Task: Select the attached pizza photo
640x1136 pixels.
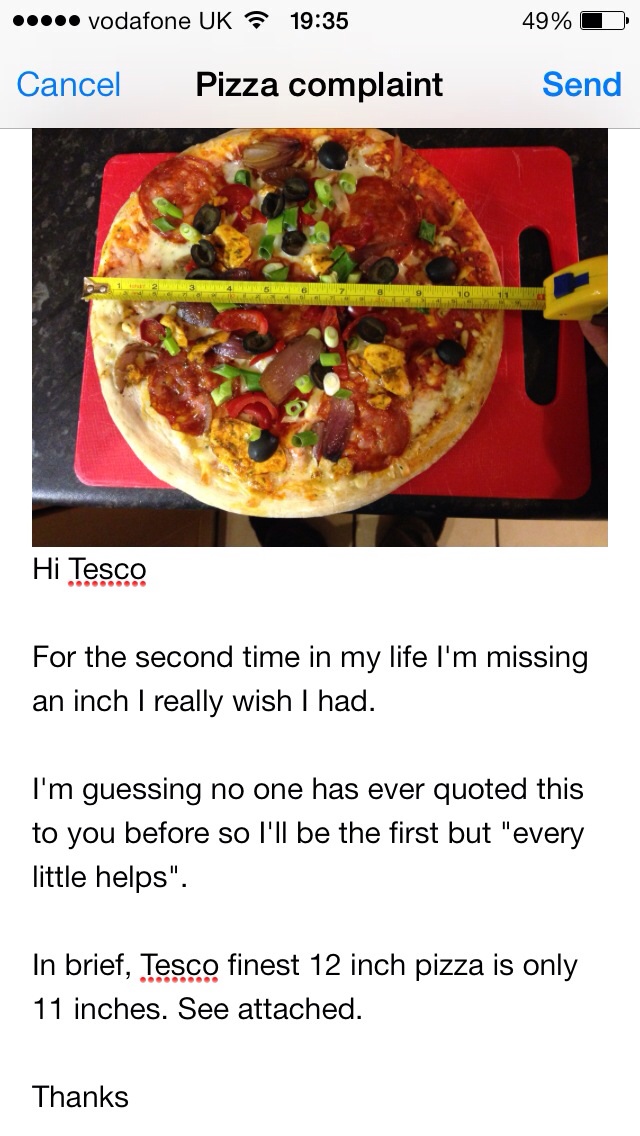Action: pyautogui.click(x=320, y=337)
